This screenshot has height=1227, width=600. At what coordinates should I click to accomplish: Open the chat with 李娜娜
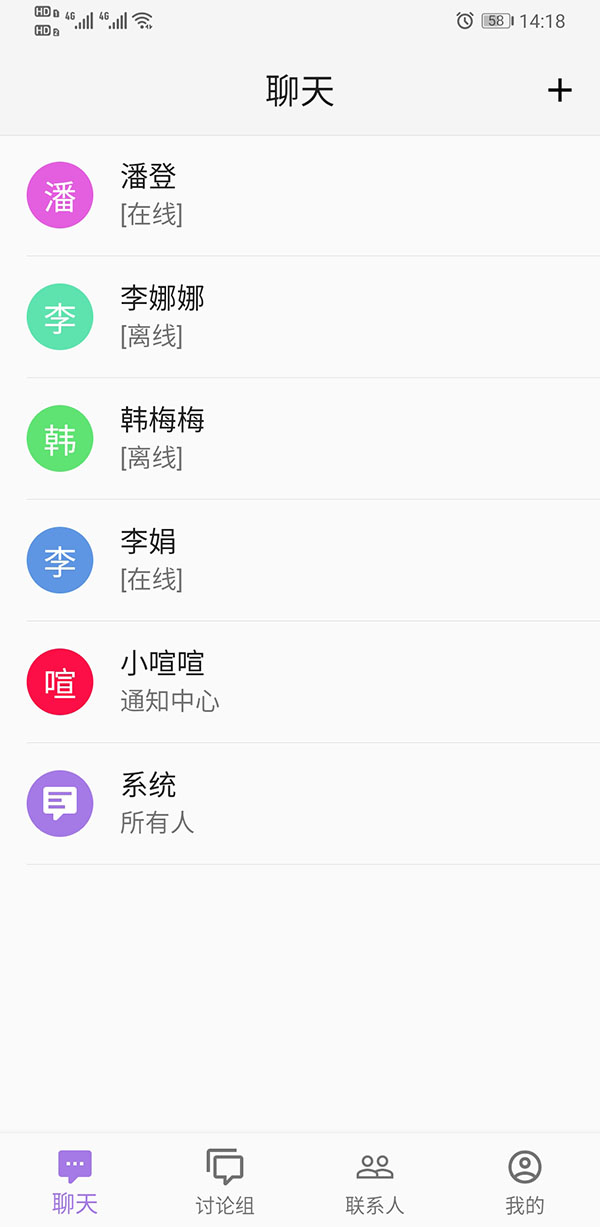[300, 317]
